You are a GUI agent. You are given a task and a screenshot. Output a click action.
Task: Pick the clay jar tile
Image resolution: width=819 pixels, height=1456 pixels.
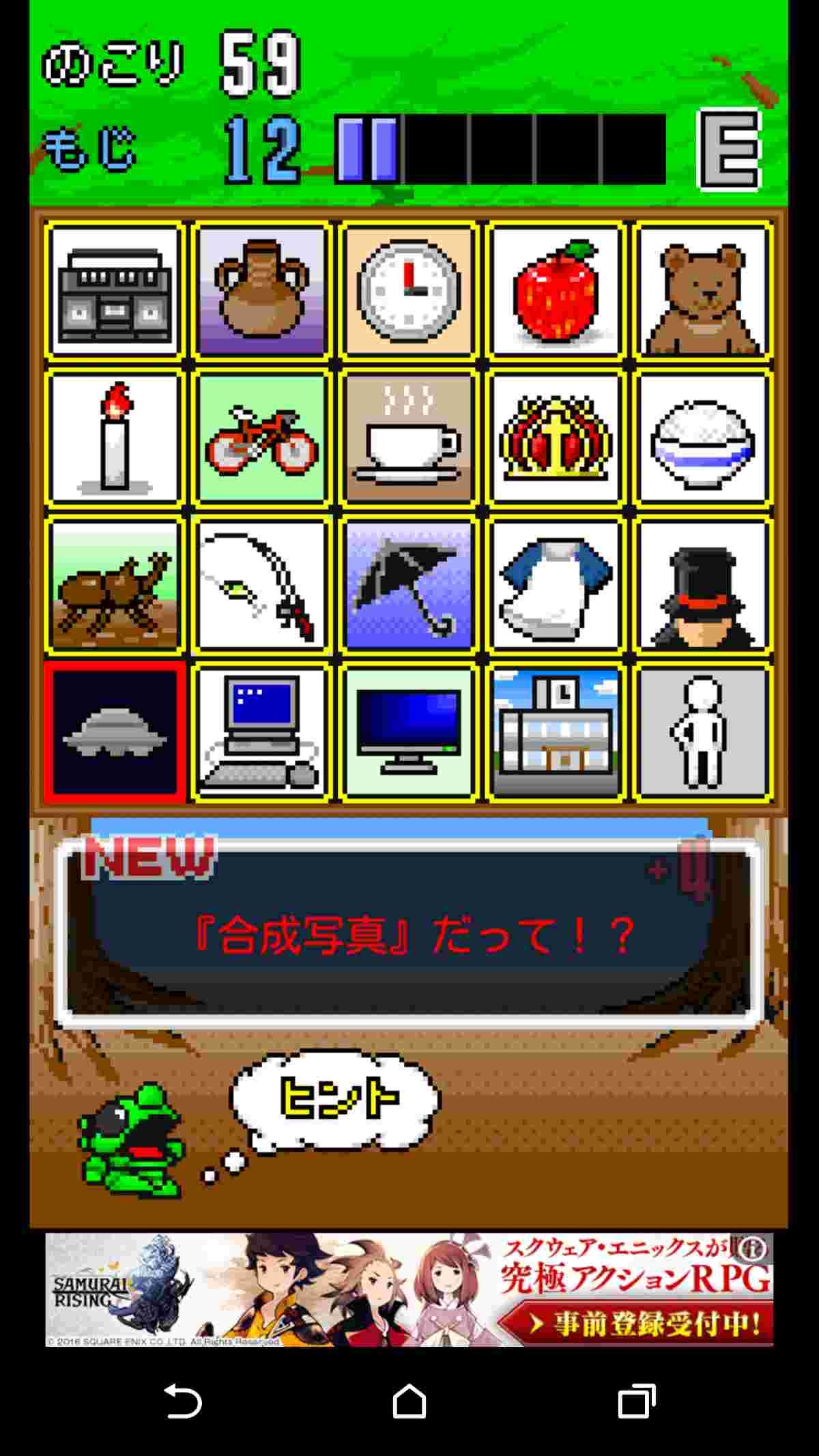pos(261,291)
